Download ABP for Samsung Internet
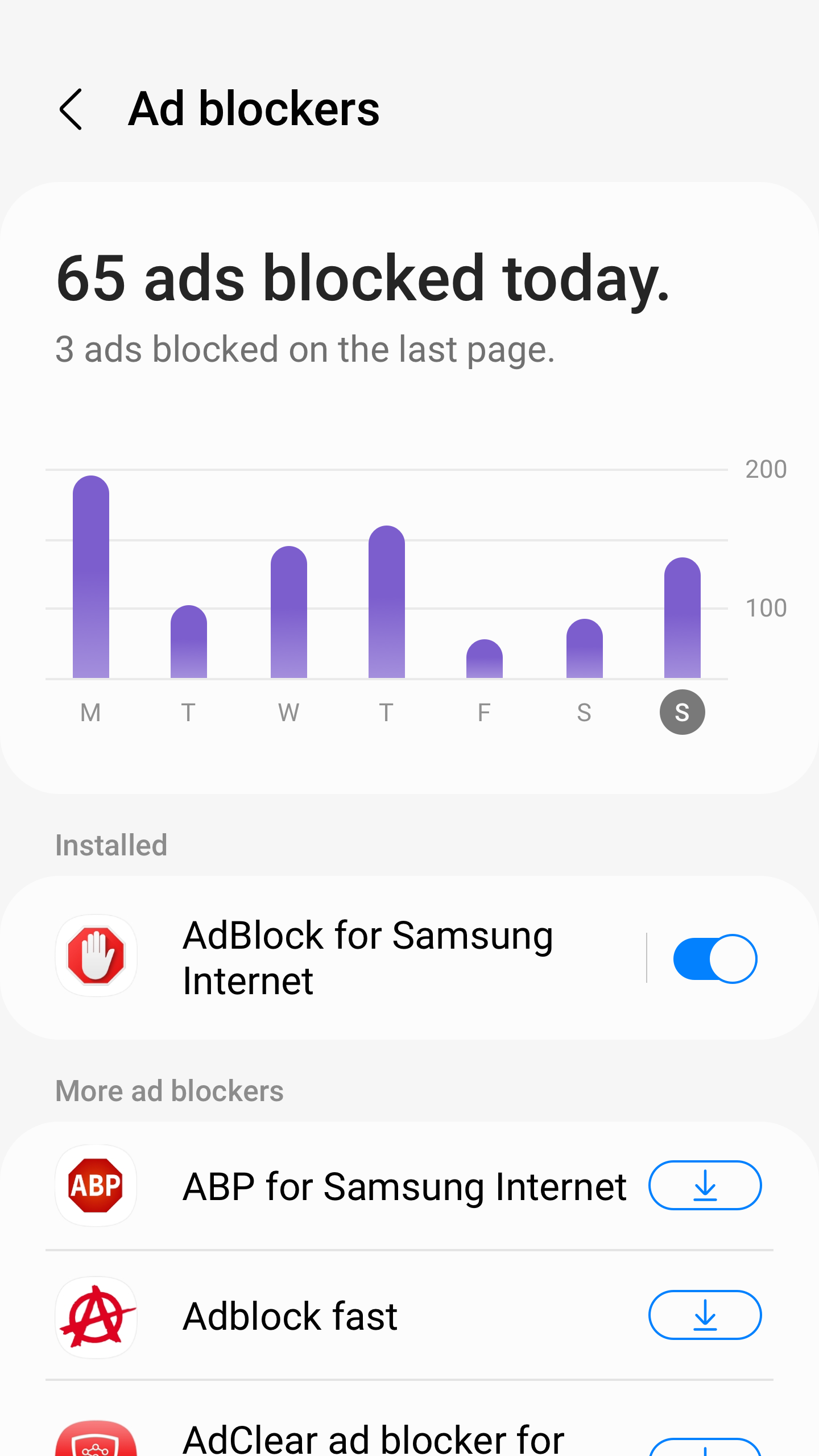Image resolution: width=819 pixels, height=1456 pixels. [705, 1186]
